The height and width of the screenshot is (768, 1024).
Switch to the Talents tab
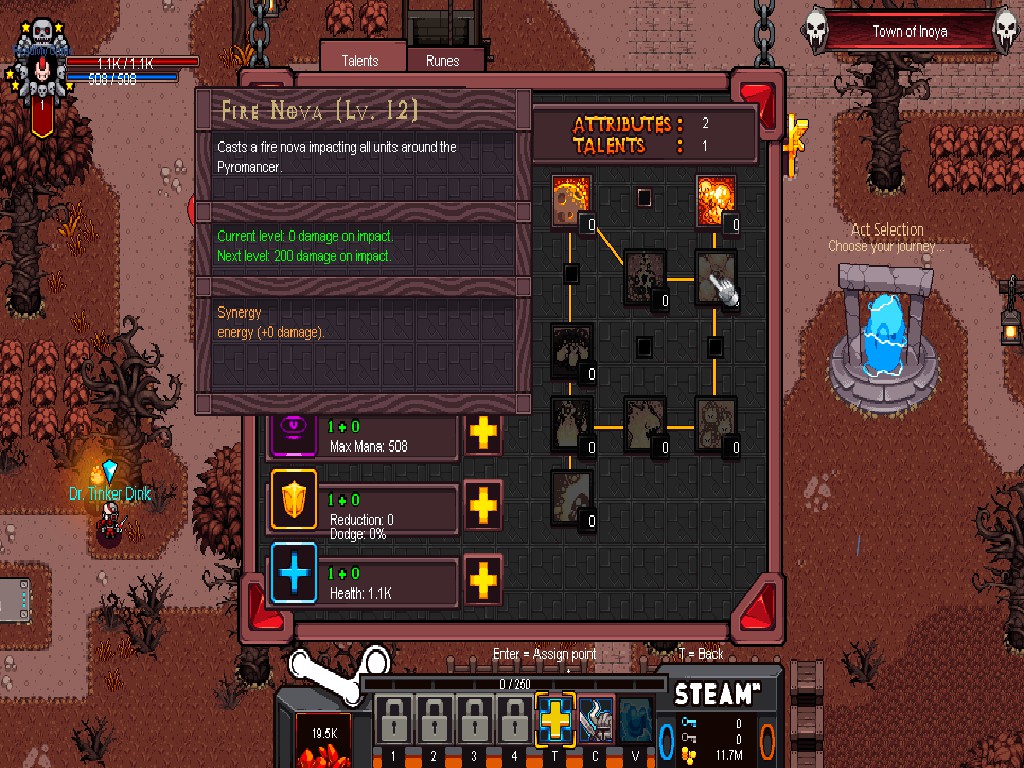point(360,60)
